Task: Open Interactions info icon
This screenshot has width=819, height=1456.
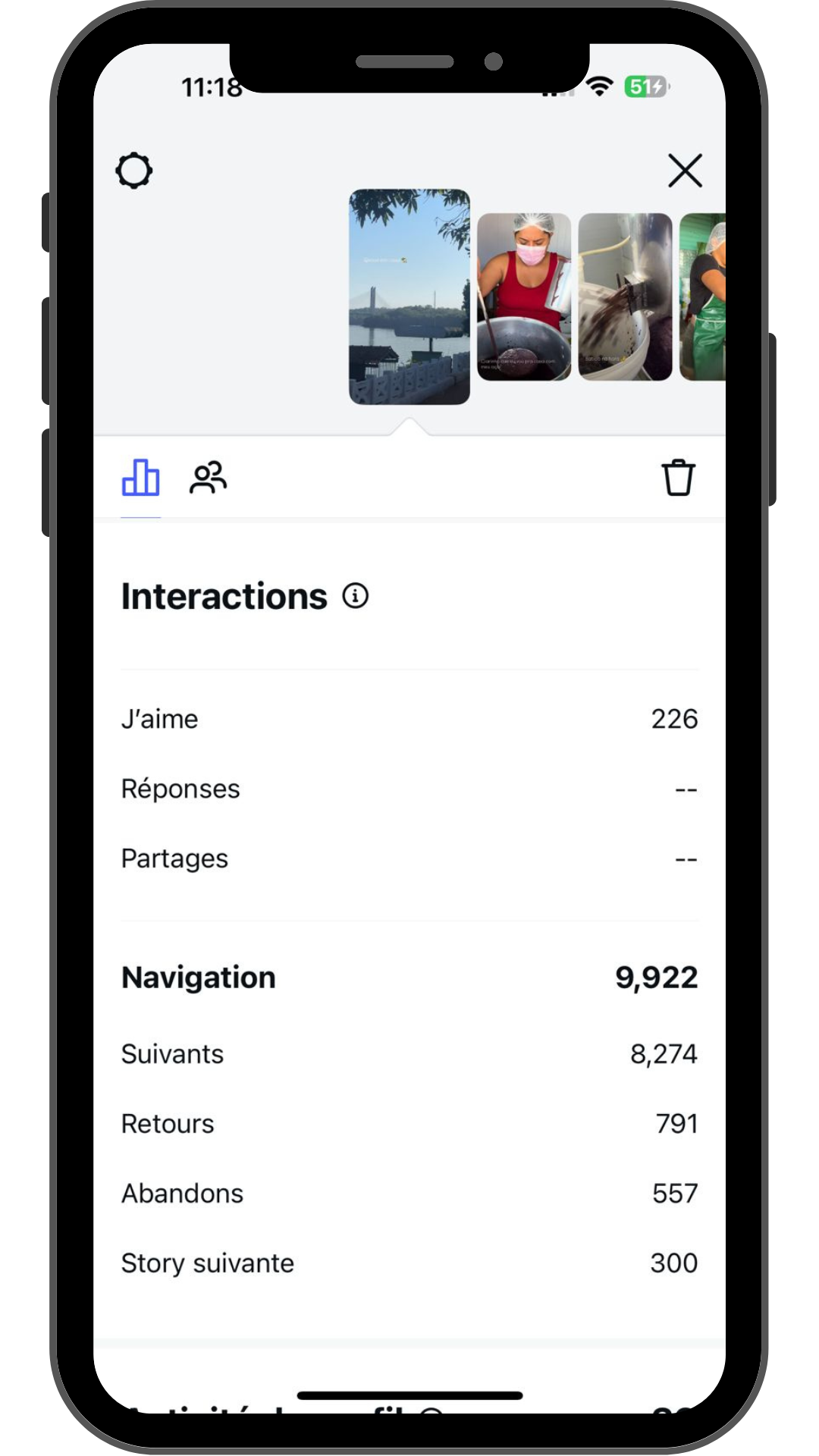Action: (x=355, y=596)
